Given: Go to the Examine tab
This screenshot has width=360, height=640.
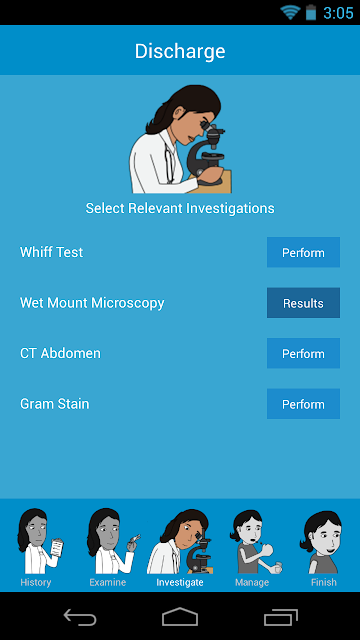Looking at the screenshot, I should point(108,547).
